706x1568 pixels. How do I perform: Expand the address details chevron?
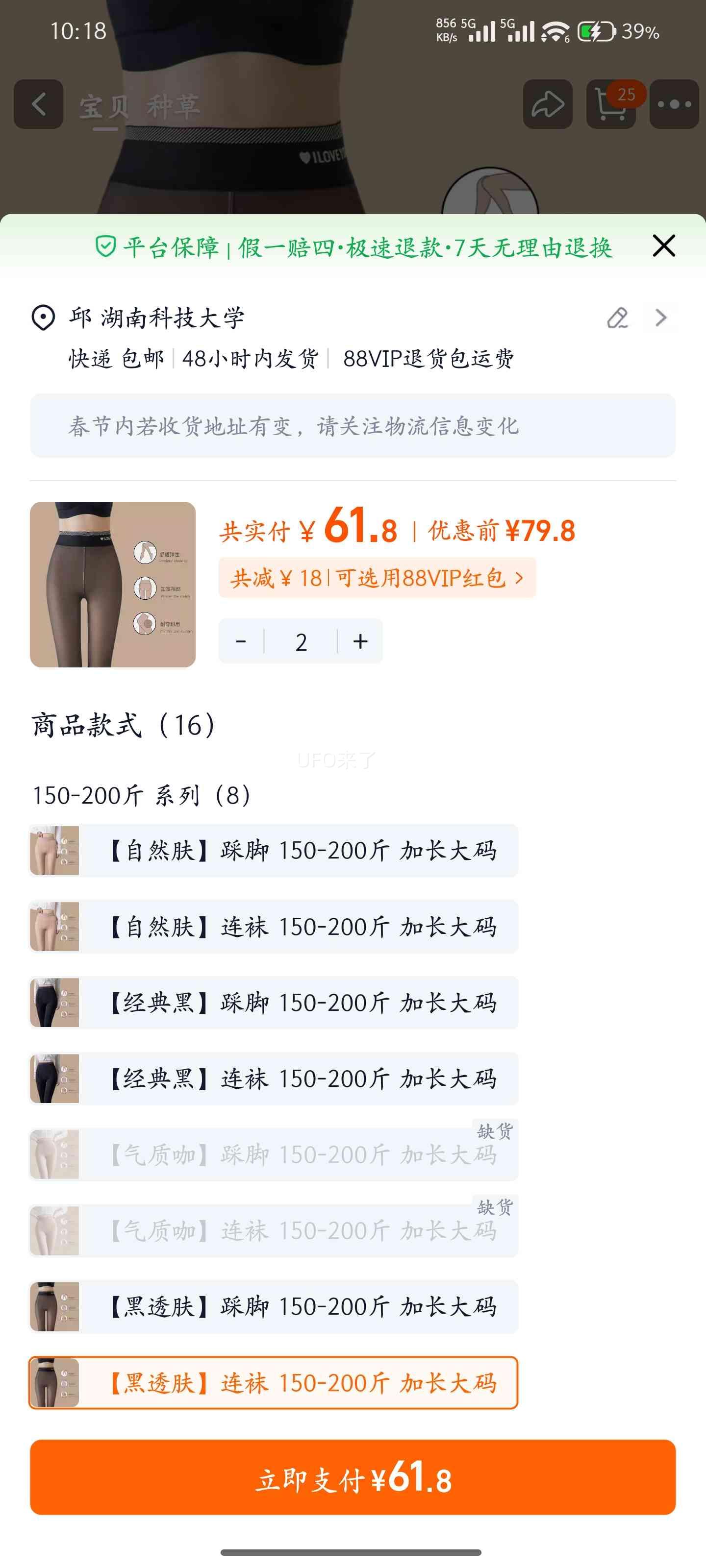660,318
